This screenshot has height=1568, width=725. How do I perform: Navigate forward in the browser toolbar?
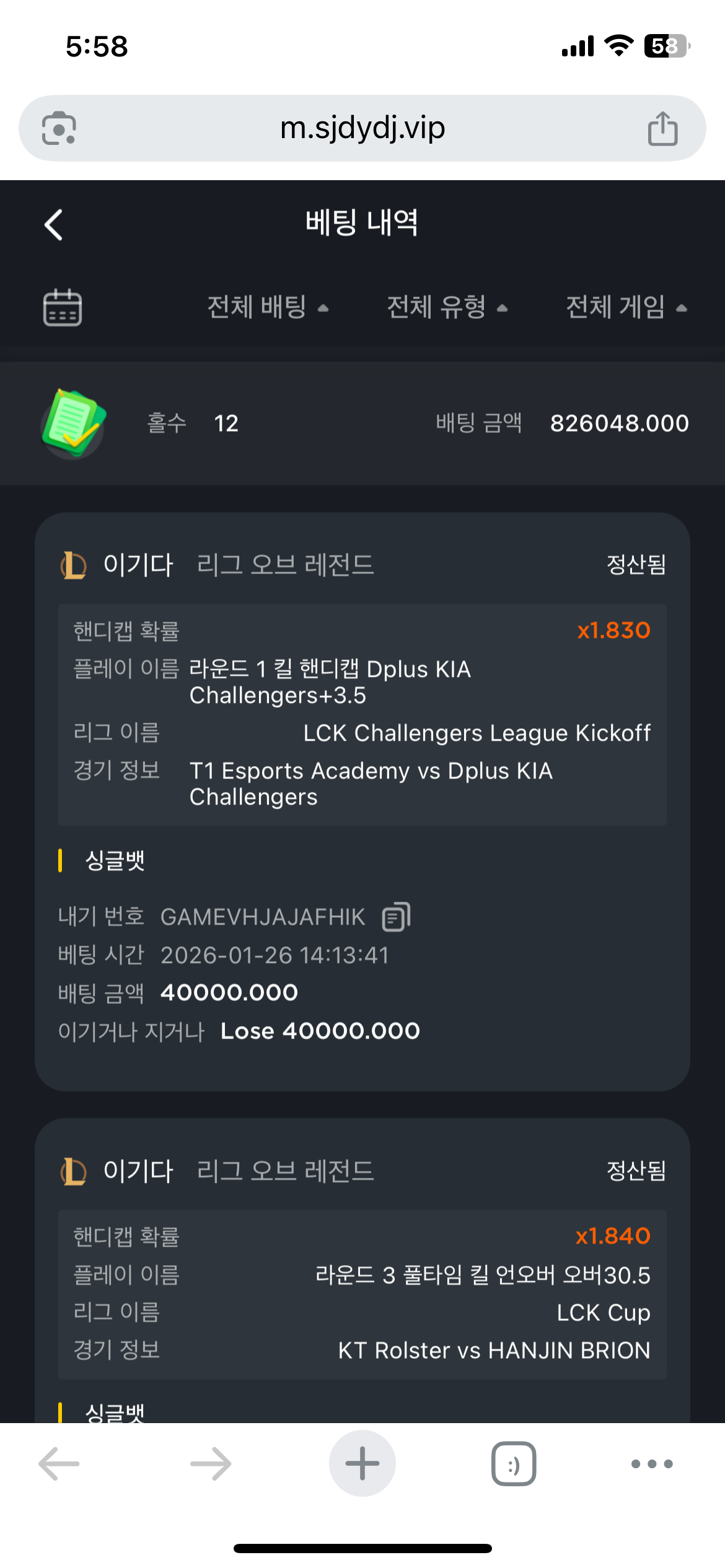click(x=211, y=1464)
